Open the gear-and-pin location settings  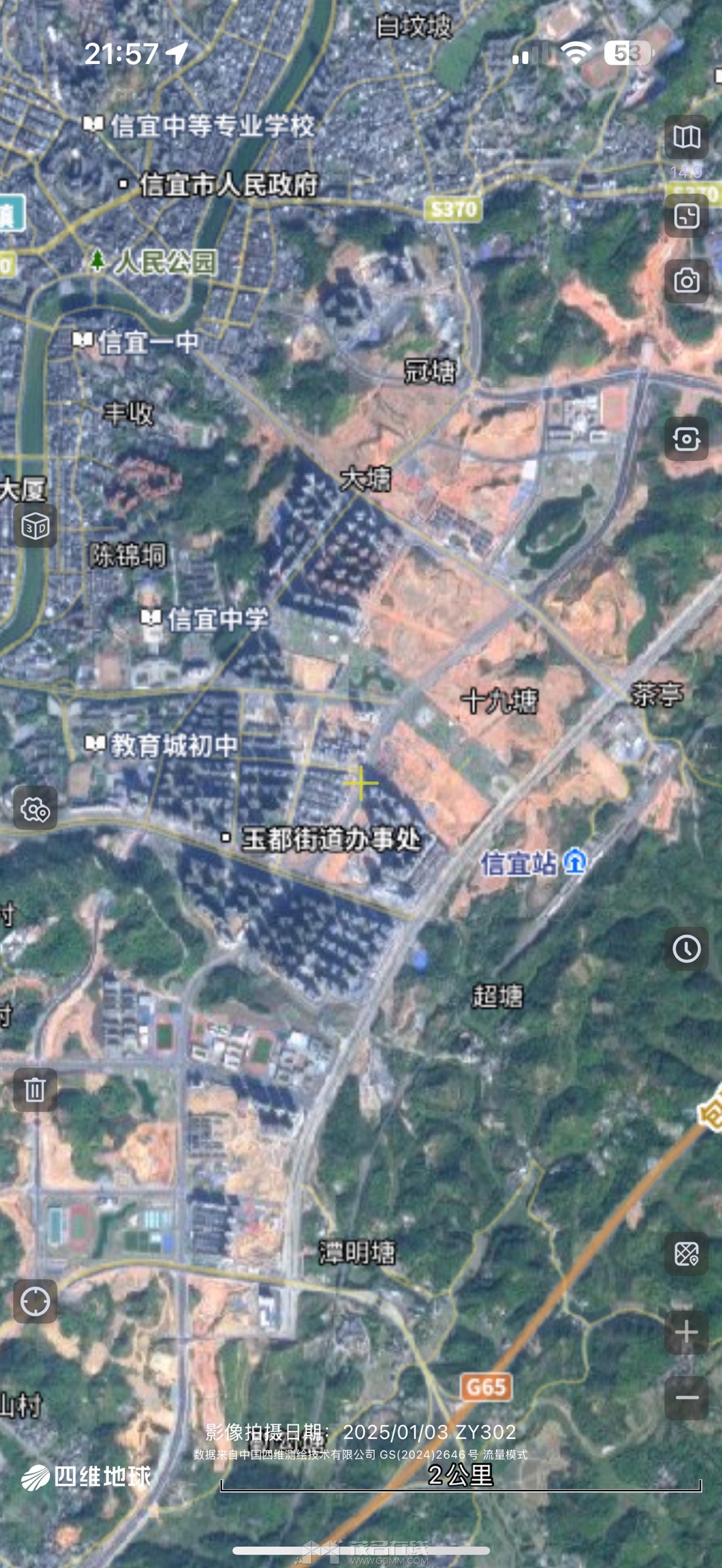point(35,809)
